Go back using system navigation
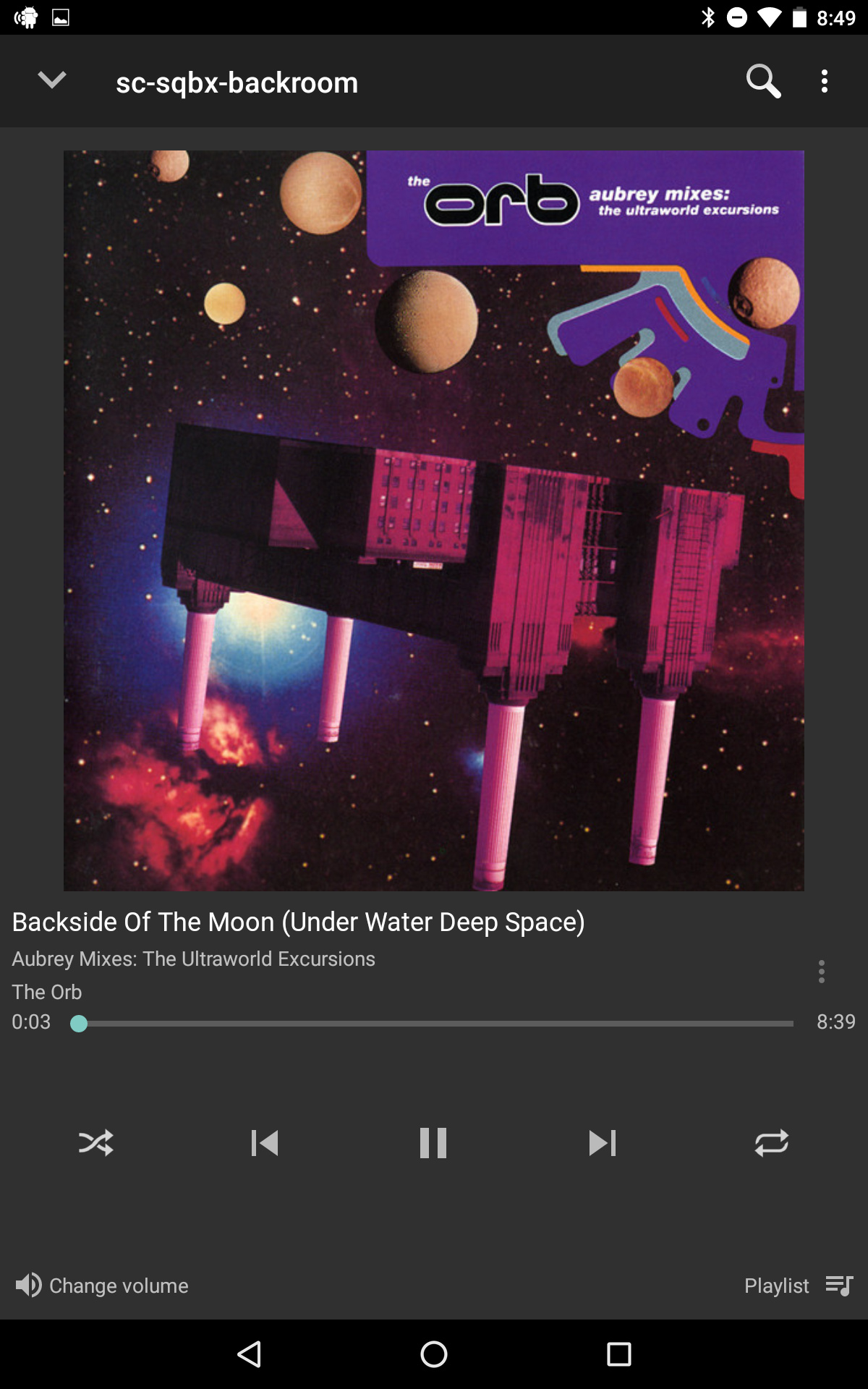This screenshot has width=868, height=1389. tap(249, 1354)
